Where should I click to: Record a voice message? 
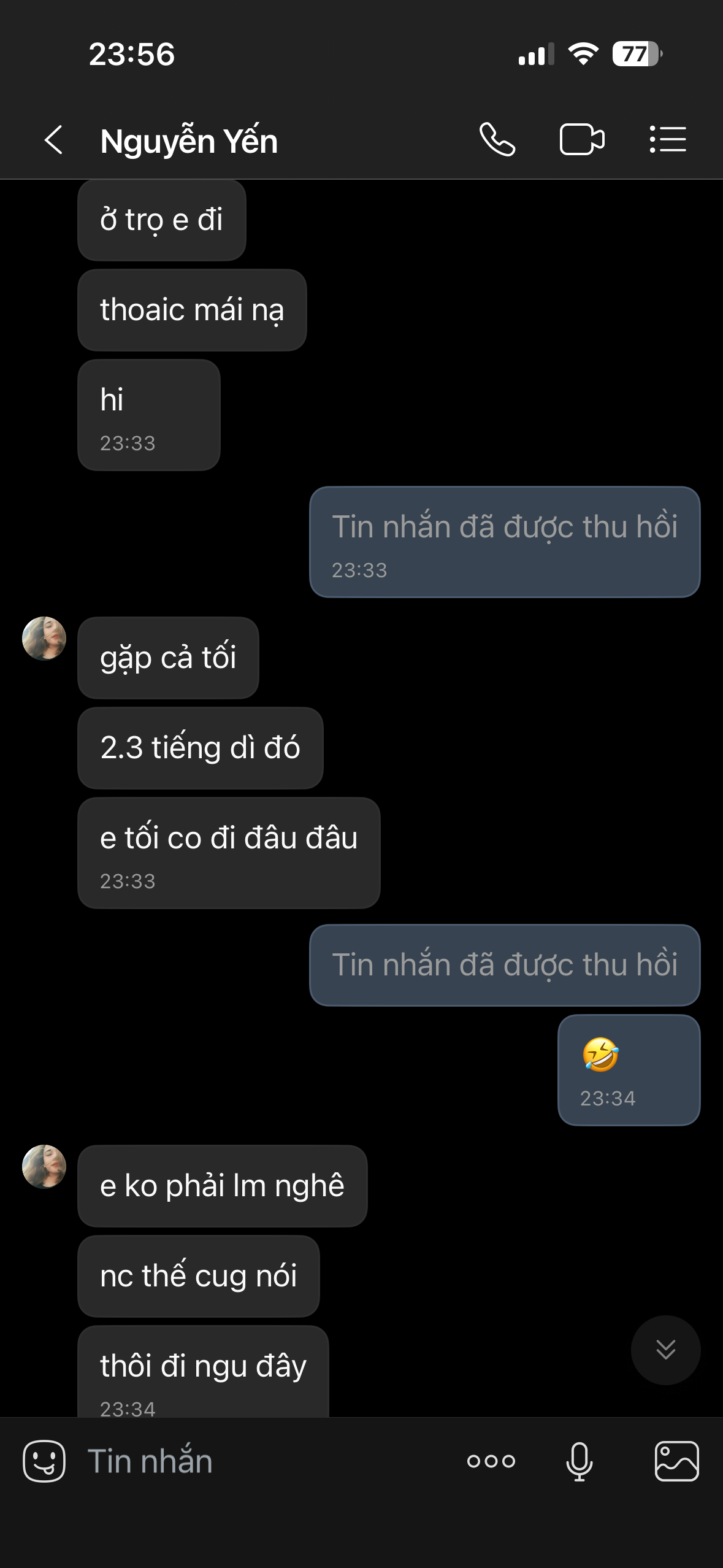pos(579,1461)
